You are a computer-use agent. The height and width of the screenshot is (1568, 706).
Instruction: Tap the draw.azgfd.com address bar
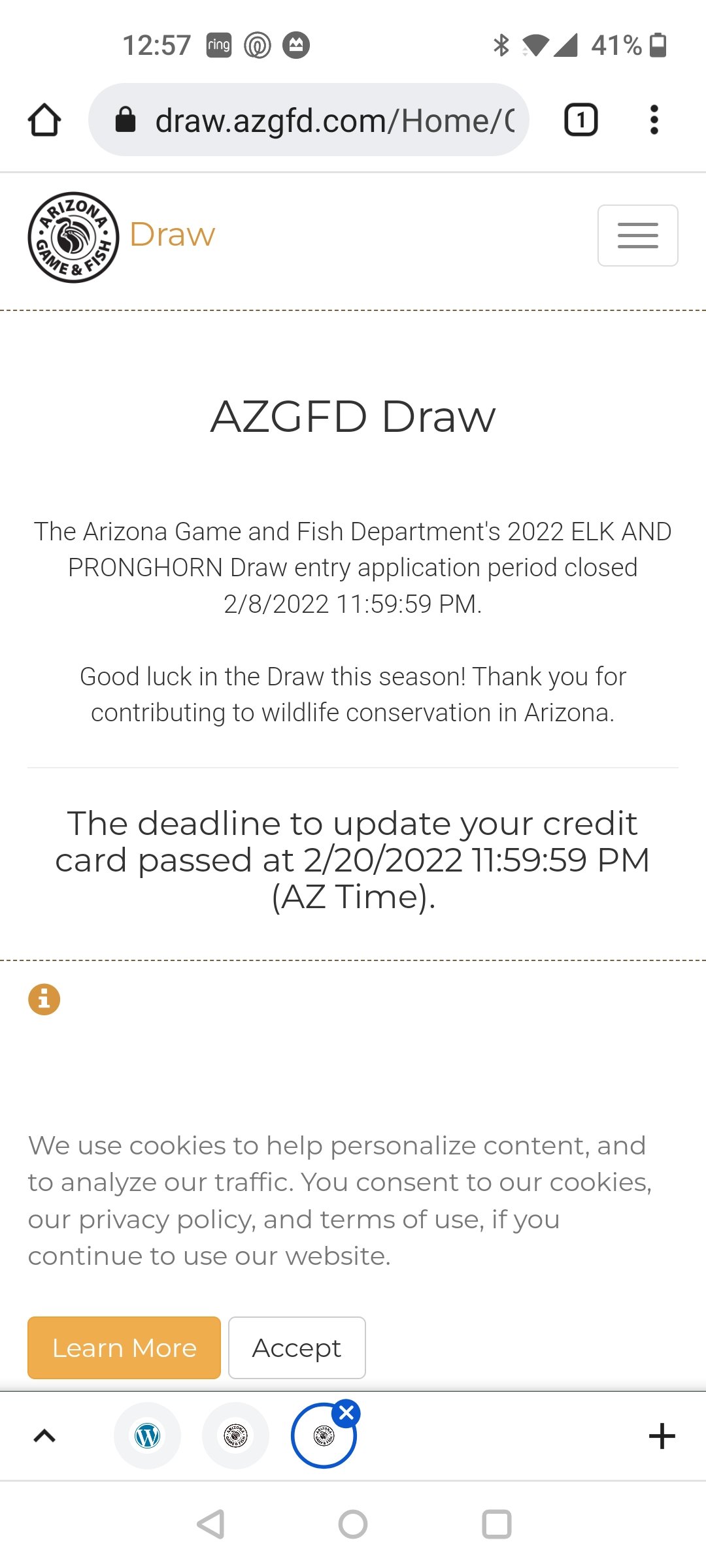(x=309, y=120)
